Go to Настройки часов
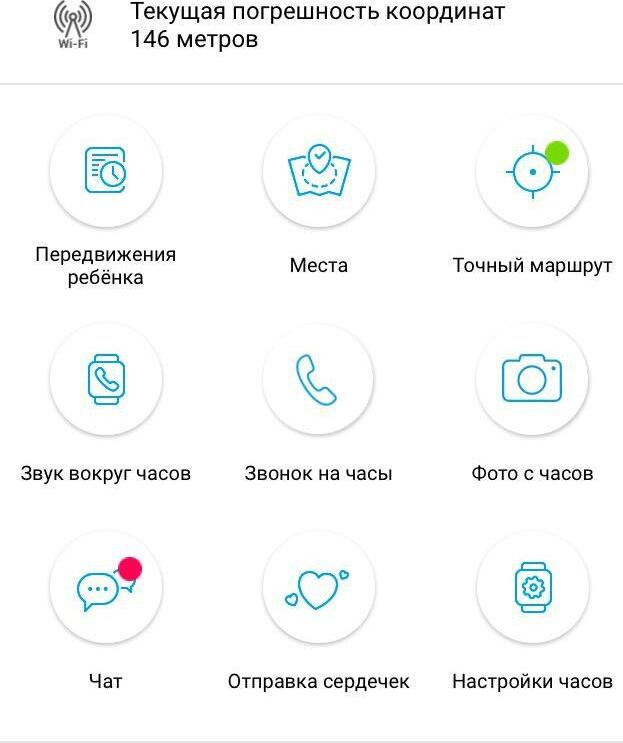This screenshot has height=743, width=623. pos(532,587)
